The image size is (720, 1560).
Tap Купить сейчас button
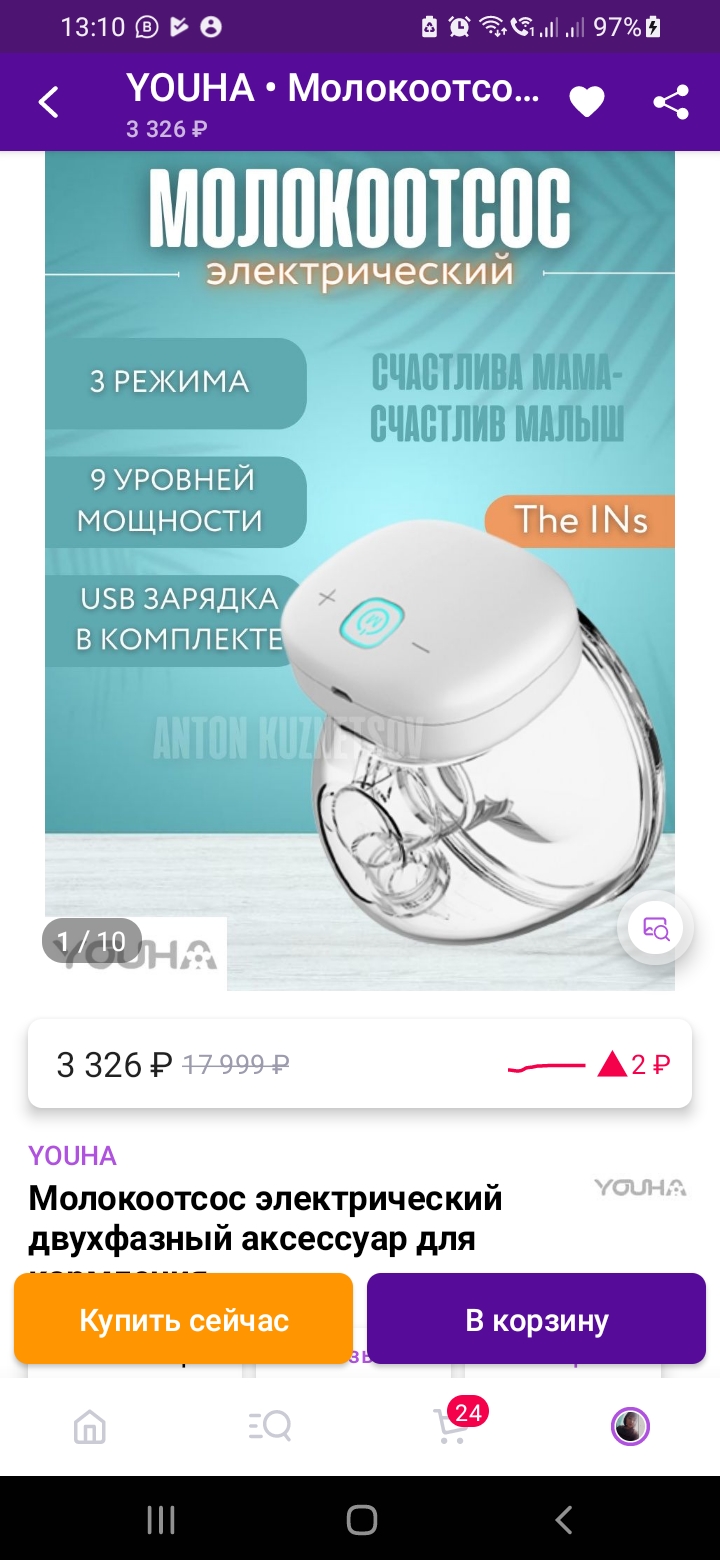point(184,1319)
